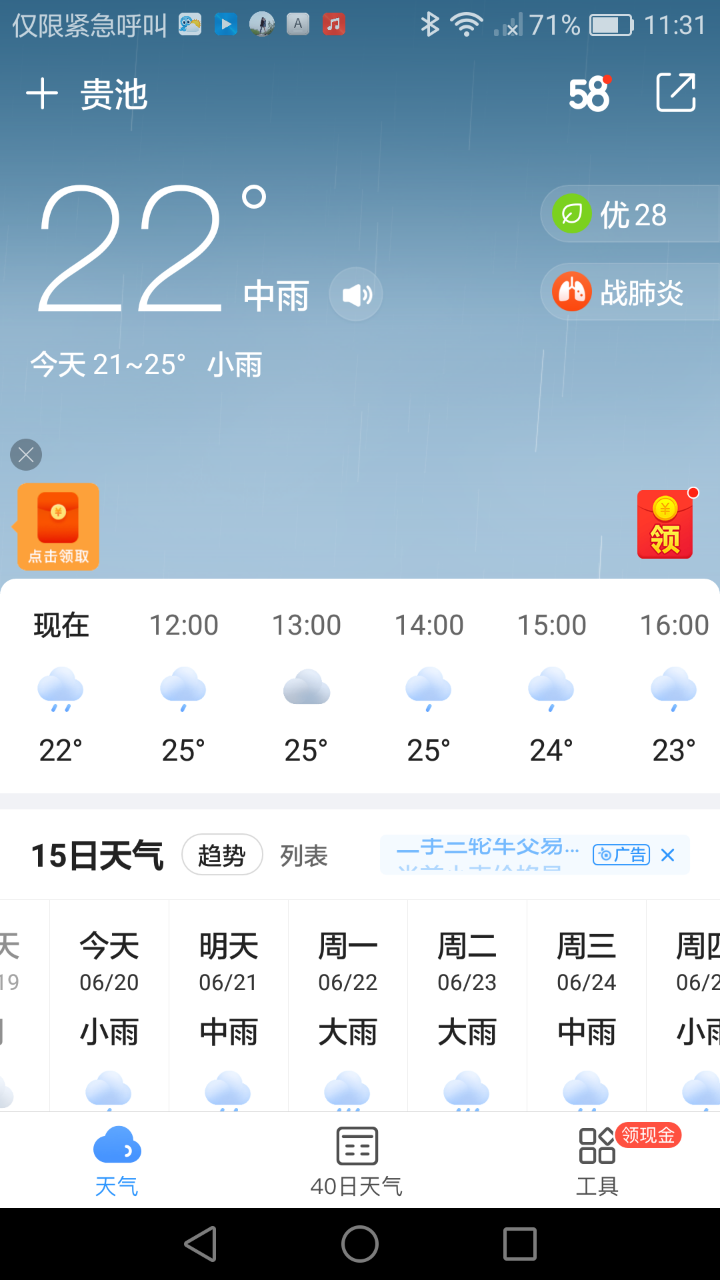Switch the 15-day forecast to 列表 view

point(304,856)
